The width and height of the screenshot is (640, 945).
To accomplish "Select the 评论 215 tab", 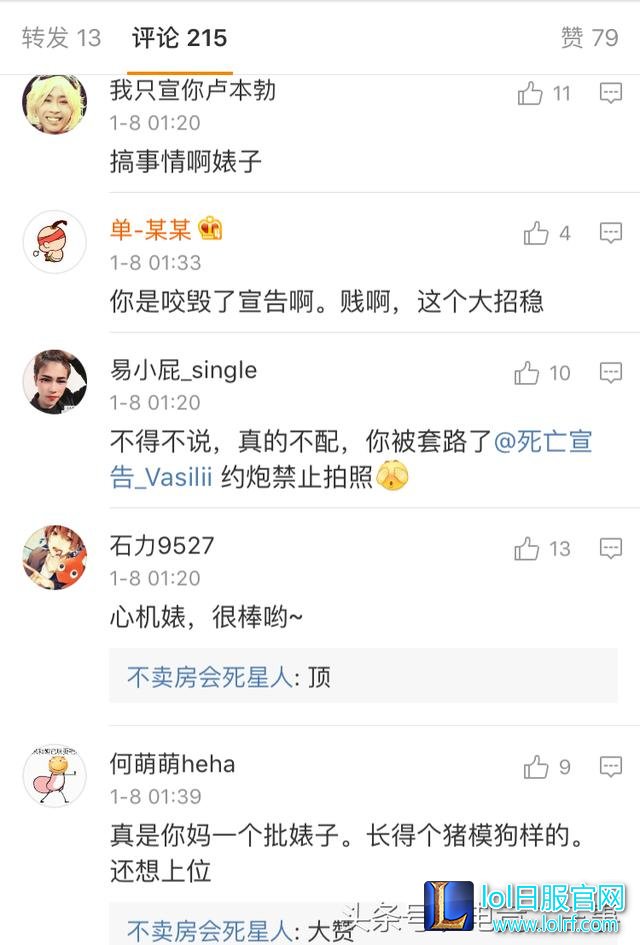I will coord(180,38).
